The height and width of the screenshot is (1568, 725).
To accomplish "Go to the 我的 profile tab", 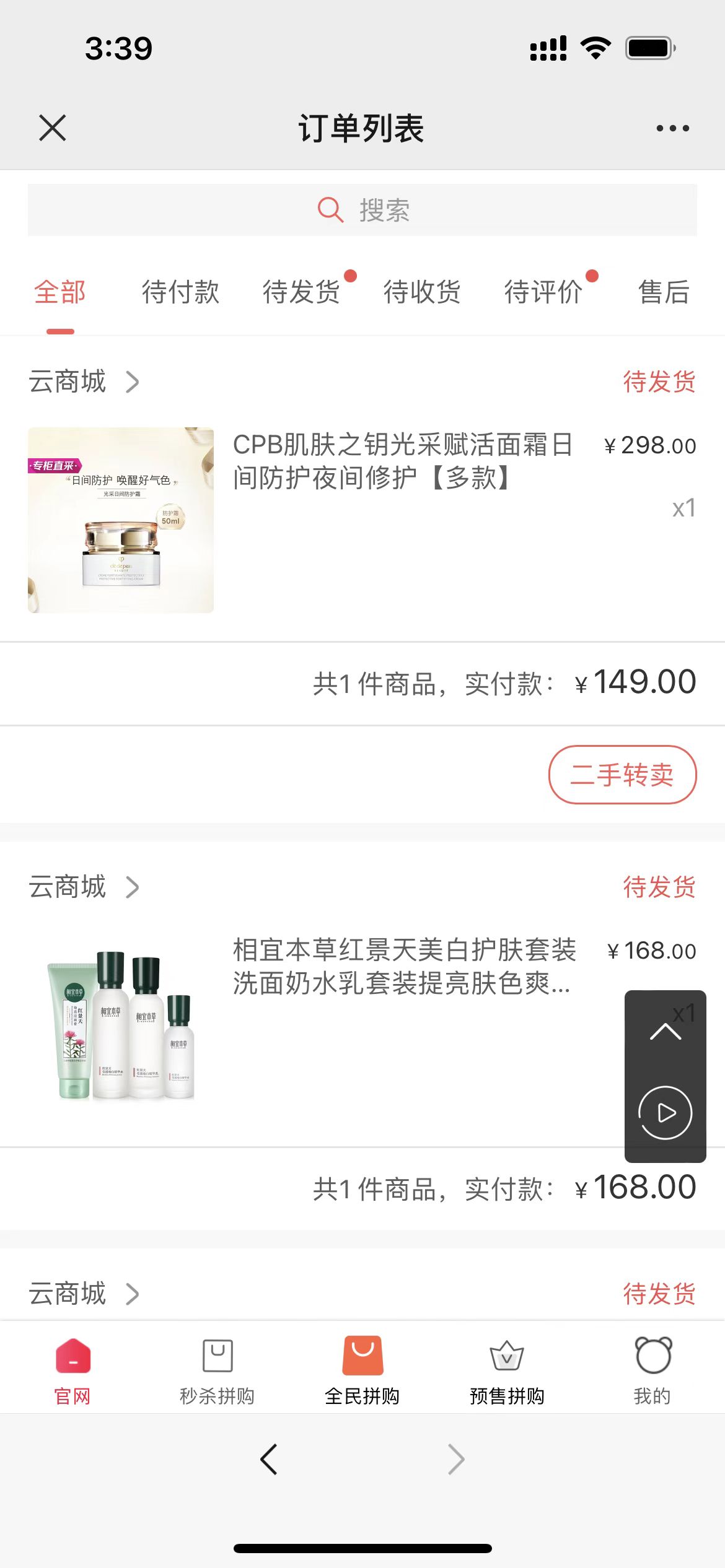I will click(652, 1370).
